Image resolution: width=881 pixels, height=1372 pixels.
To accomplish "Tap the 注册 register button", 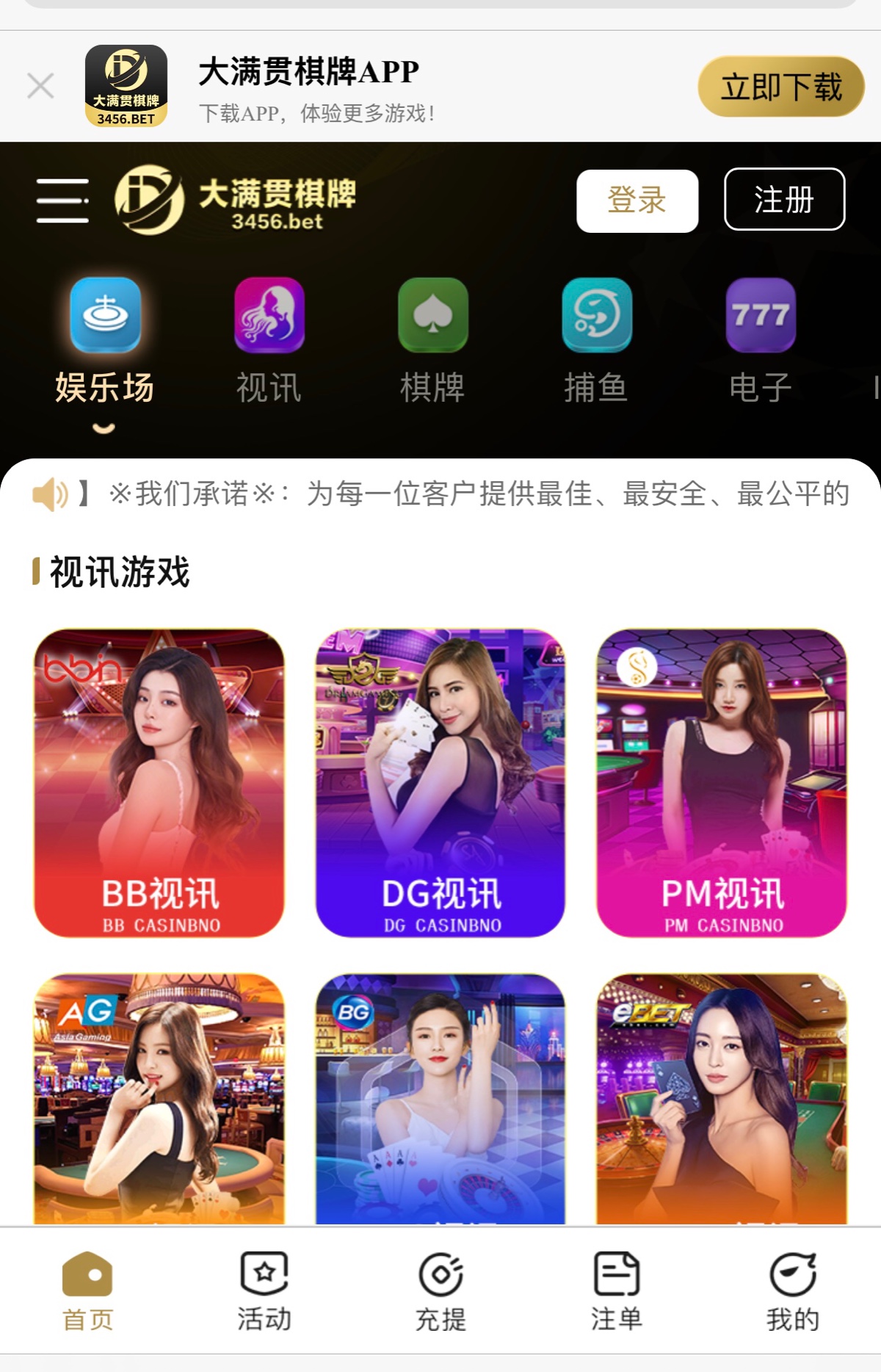I will 784,200.
